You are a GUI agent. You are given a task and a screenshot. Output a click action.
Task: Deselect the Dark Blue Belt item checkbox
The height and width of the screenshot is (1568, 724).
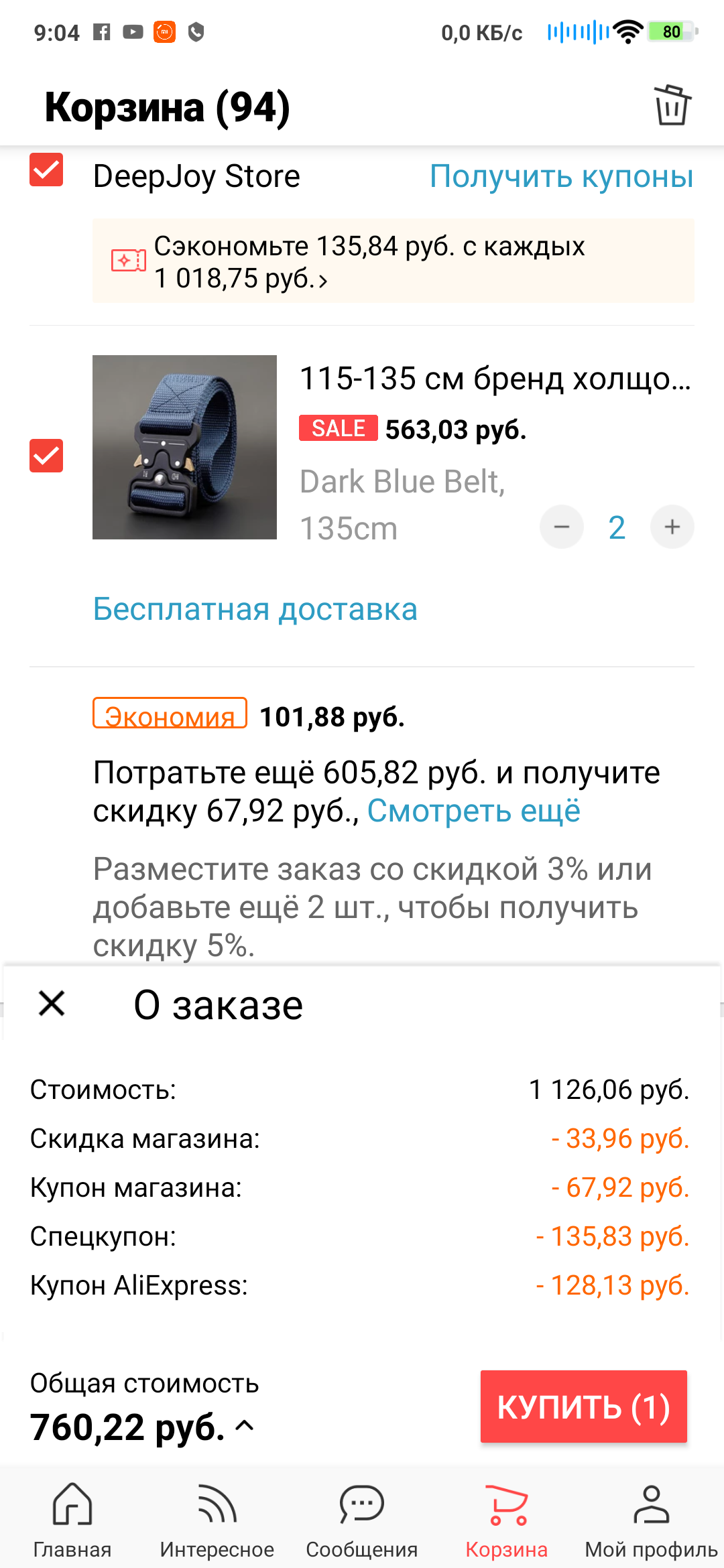point(46,456)
